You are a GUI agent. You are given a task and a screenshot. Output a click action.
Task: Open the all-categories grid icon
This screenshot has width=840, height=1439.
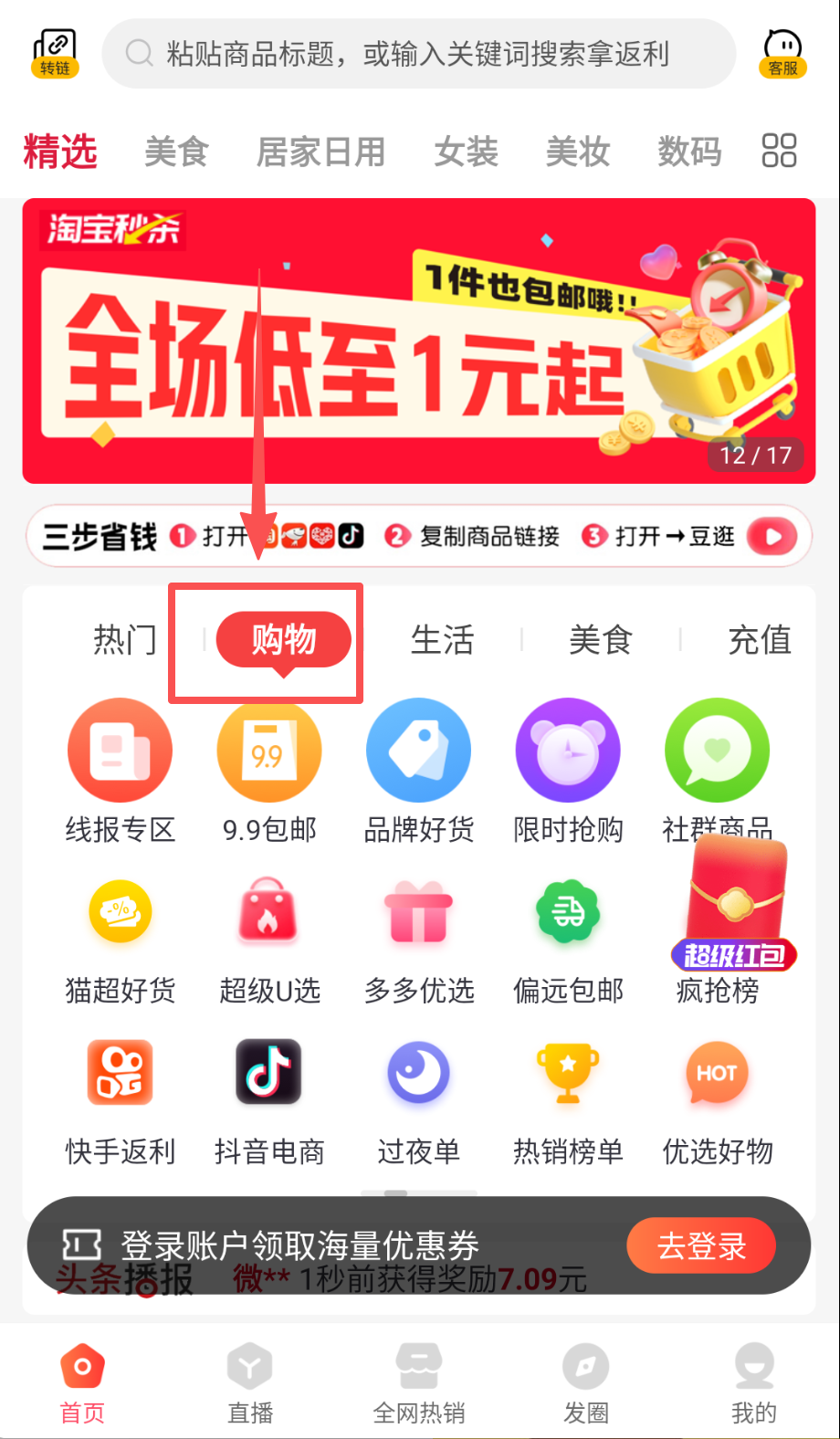click(x=779, y=151)
